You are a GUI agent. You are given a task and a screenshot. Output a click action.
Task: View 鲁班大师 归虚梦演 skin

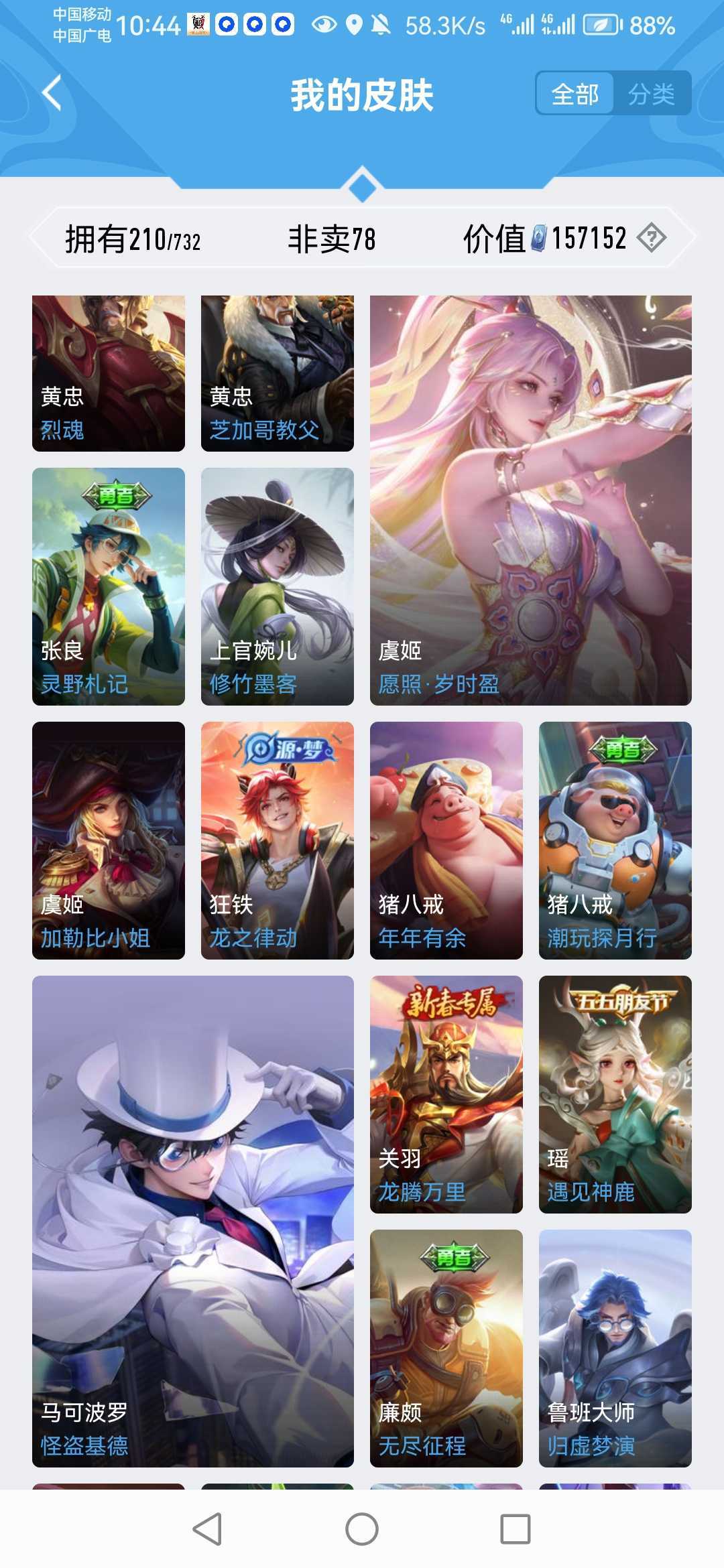[x=615, y=1348]
